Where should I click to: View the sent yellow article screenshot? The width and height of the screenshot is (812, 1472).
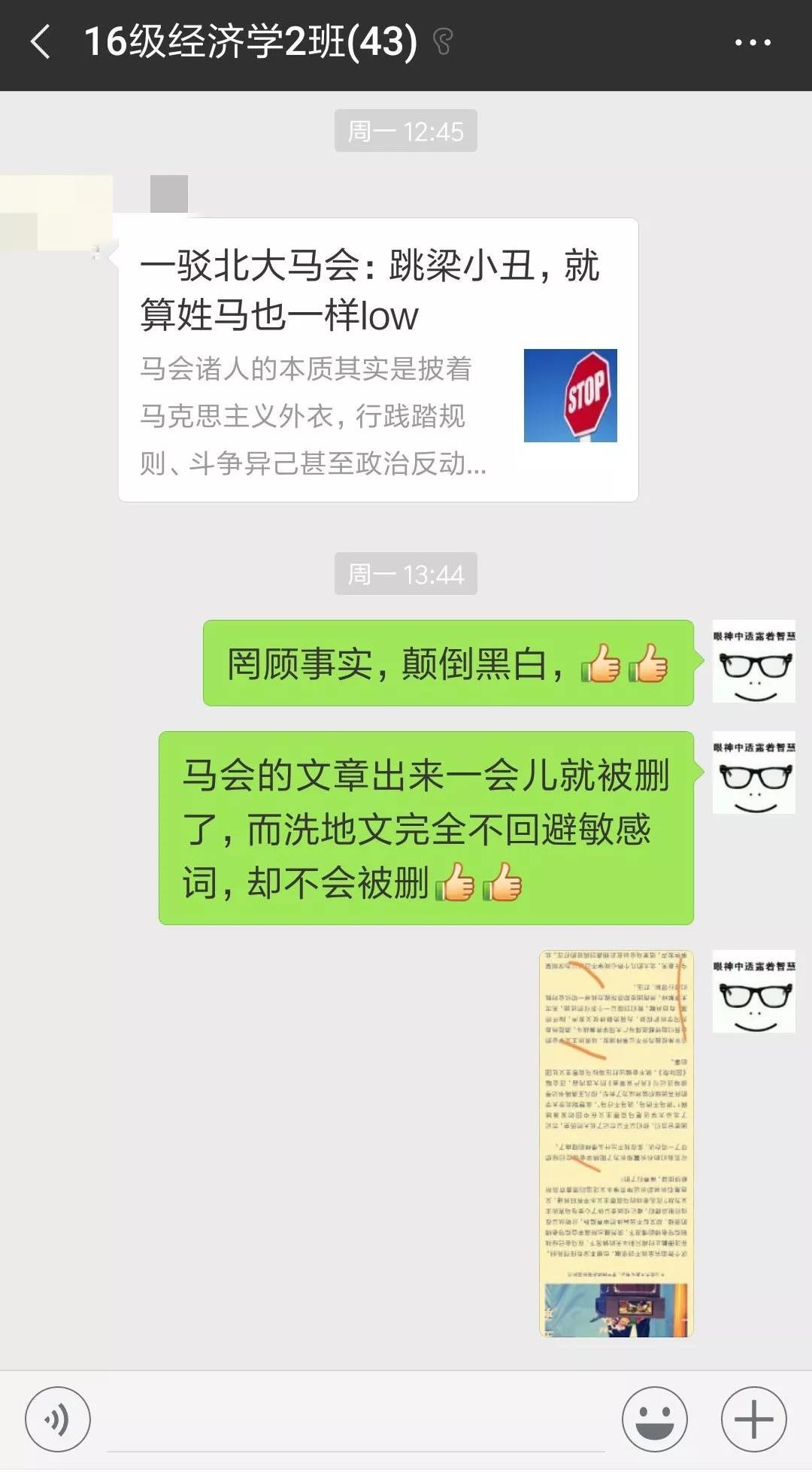616,1143
